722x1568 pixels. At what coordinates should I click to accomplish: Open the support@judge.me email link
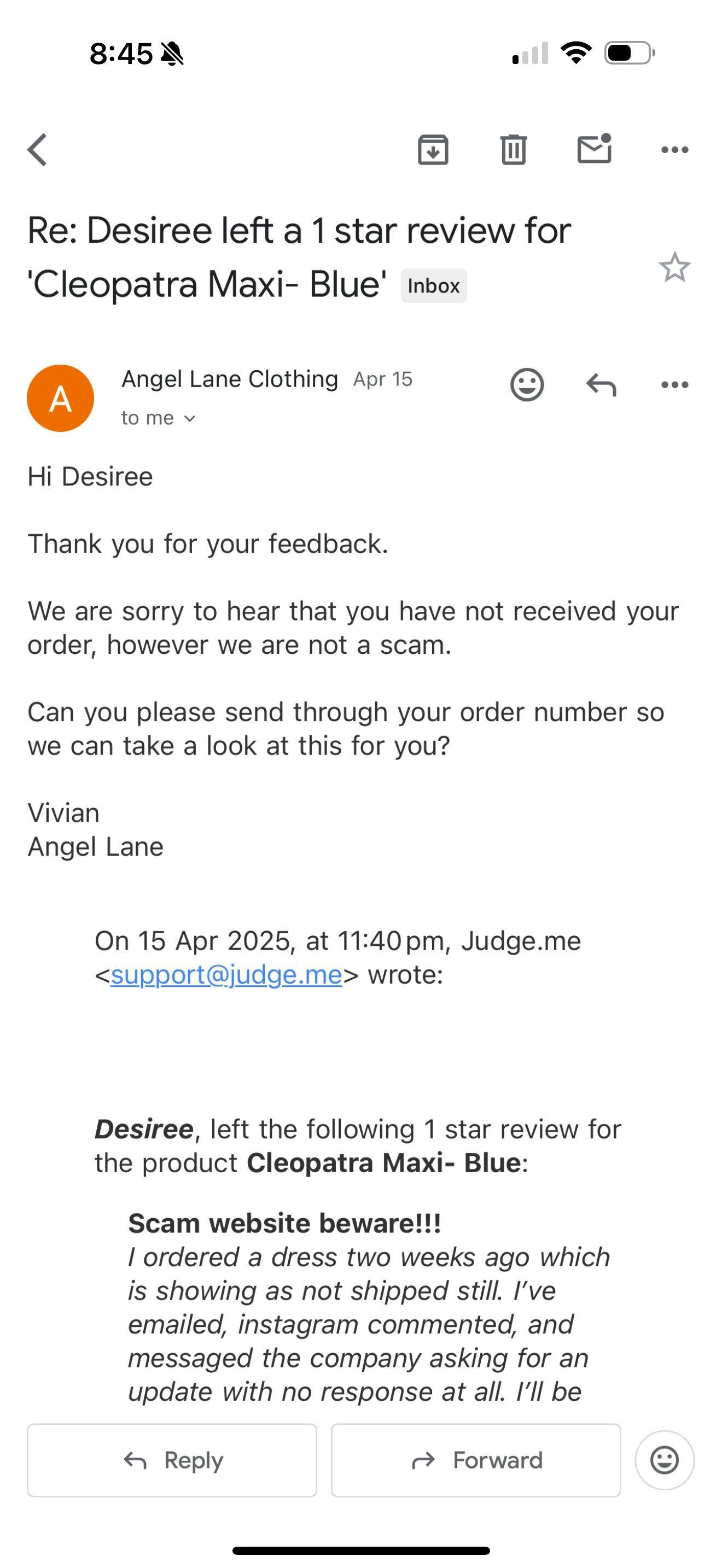point(226,974)
